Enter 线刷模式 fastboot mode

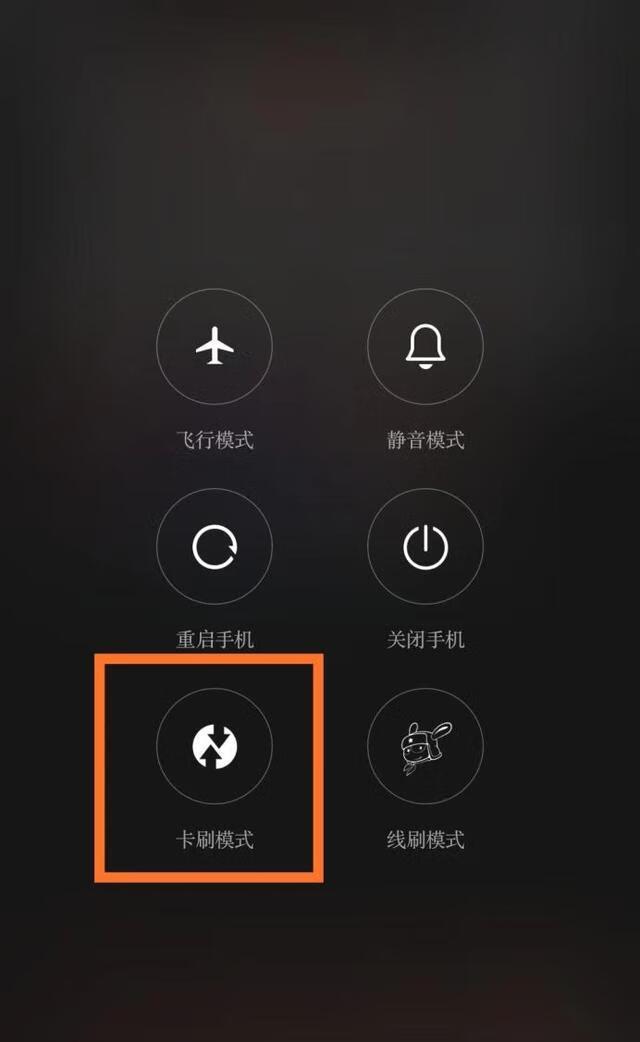click(x=425, y=746)
